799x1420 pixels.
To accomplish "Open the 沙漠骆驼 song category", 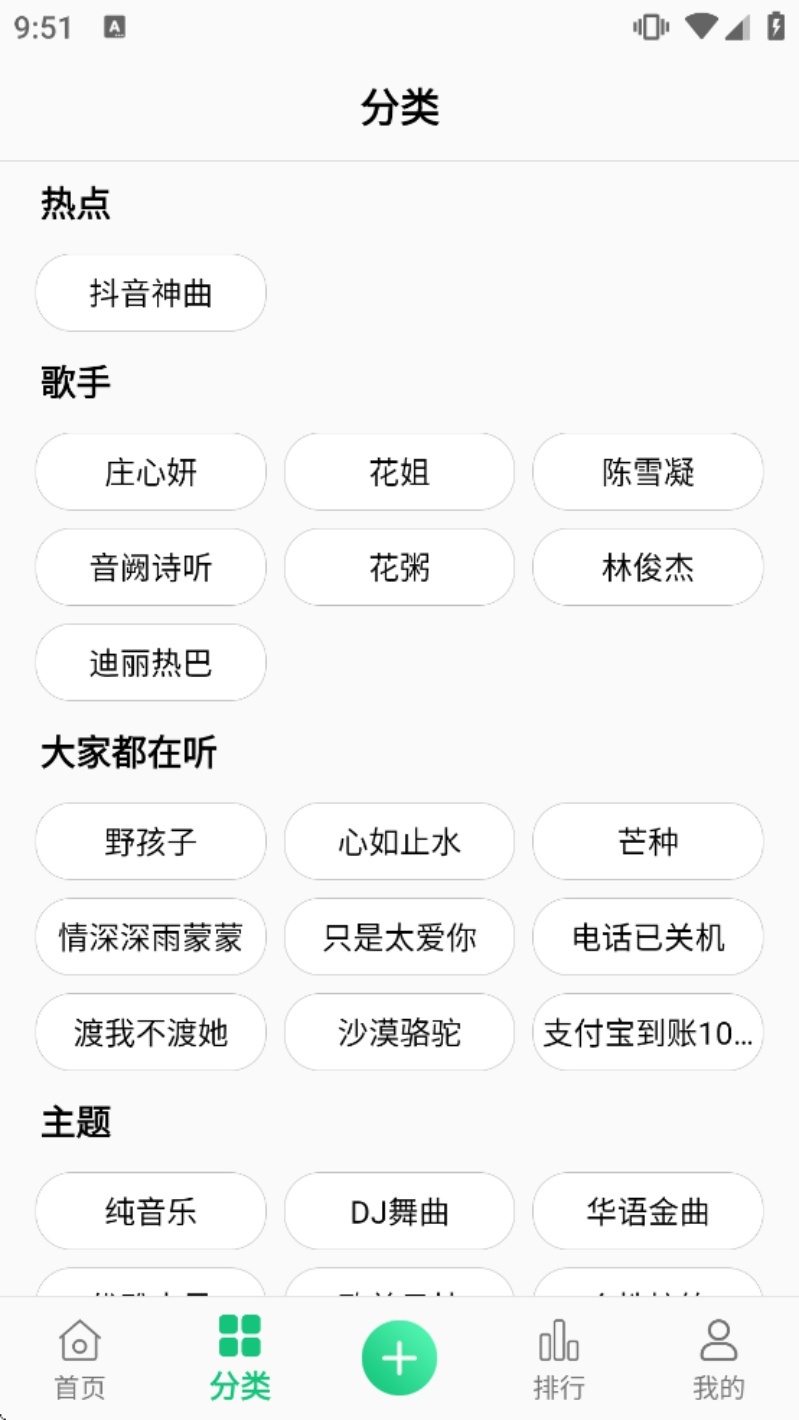I will [x=399, y=1032].
